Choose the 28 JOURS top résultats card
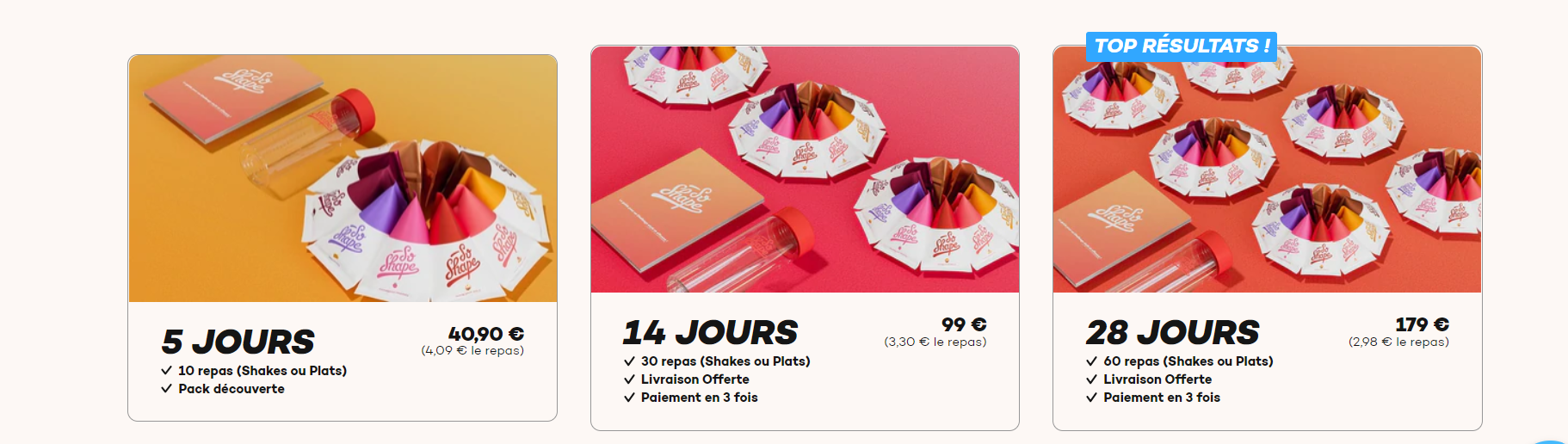 click(1267, 238)
